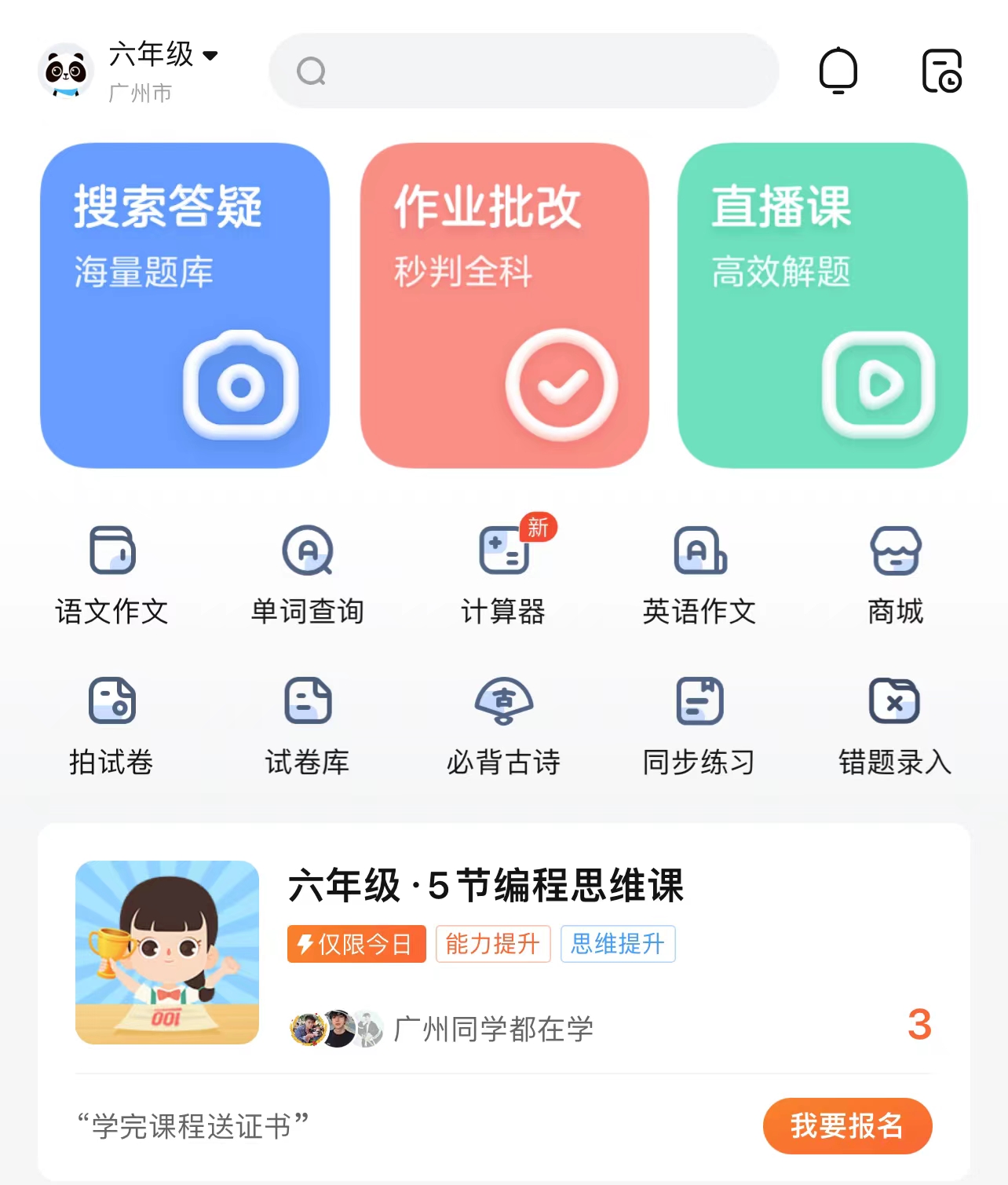This screenshot has width=1008, height=1185.
Task: Open the history record icon
Action: (941, 71)
